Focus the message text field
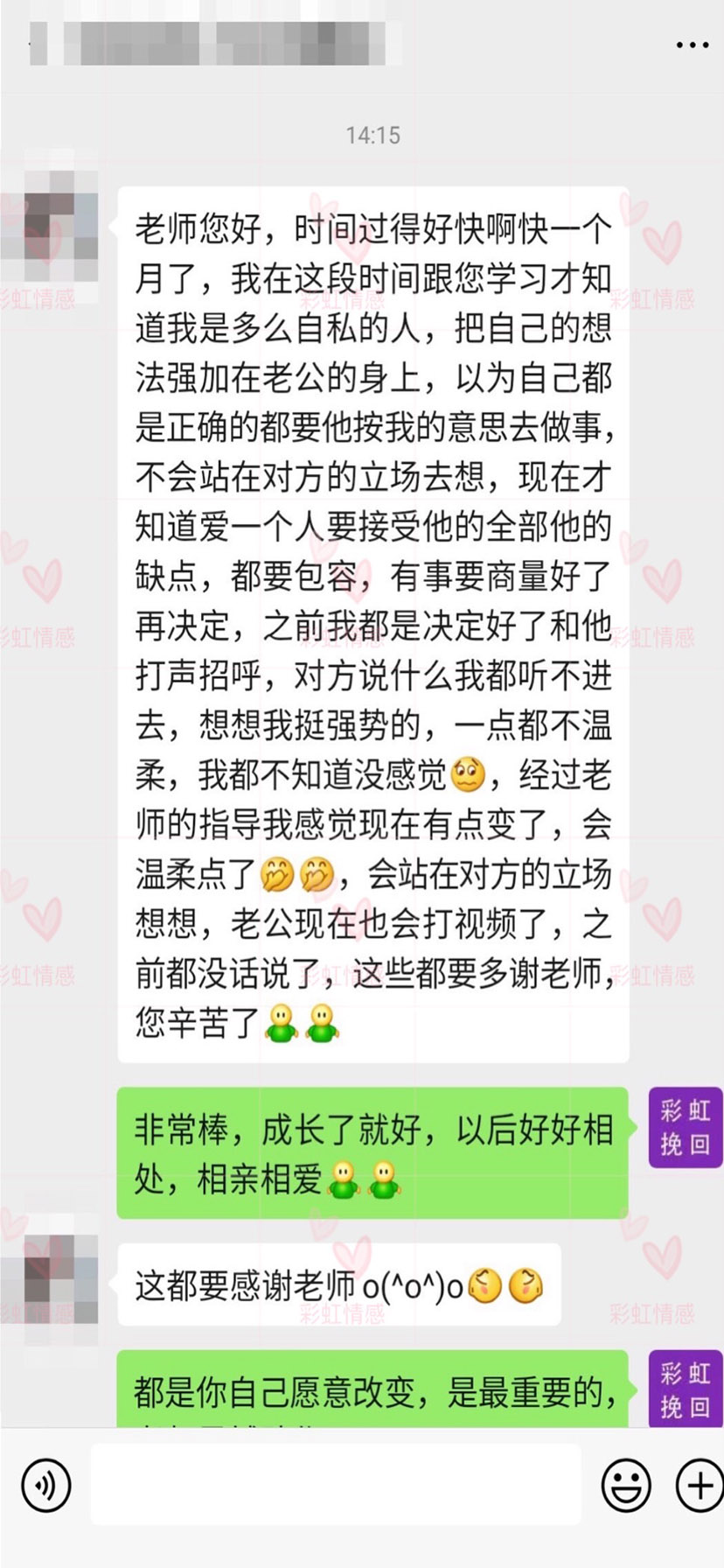Image resolution: width=724 pixels, height=1568 pixels. (x=336, y=1485)
